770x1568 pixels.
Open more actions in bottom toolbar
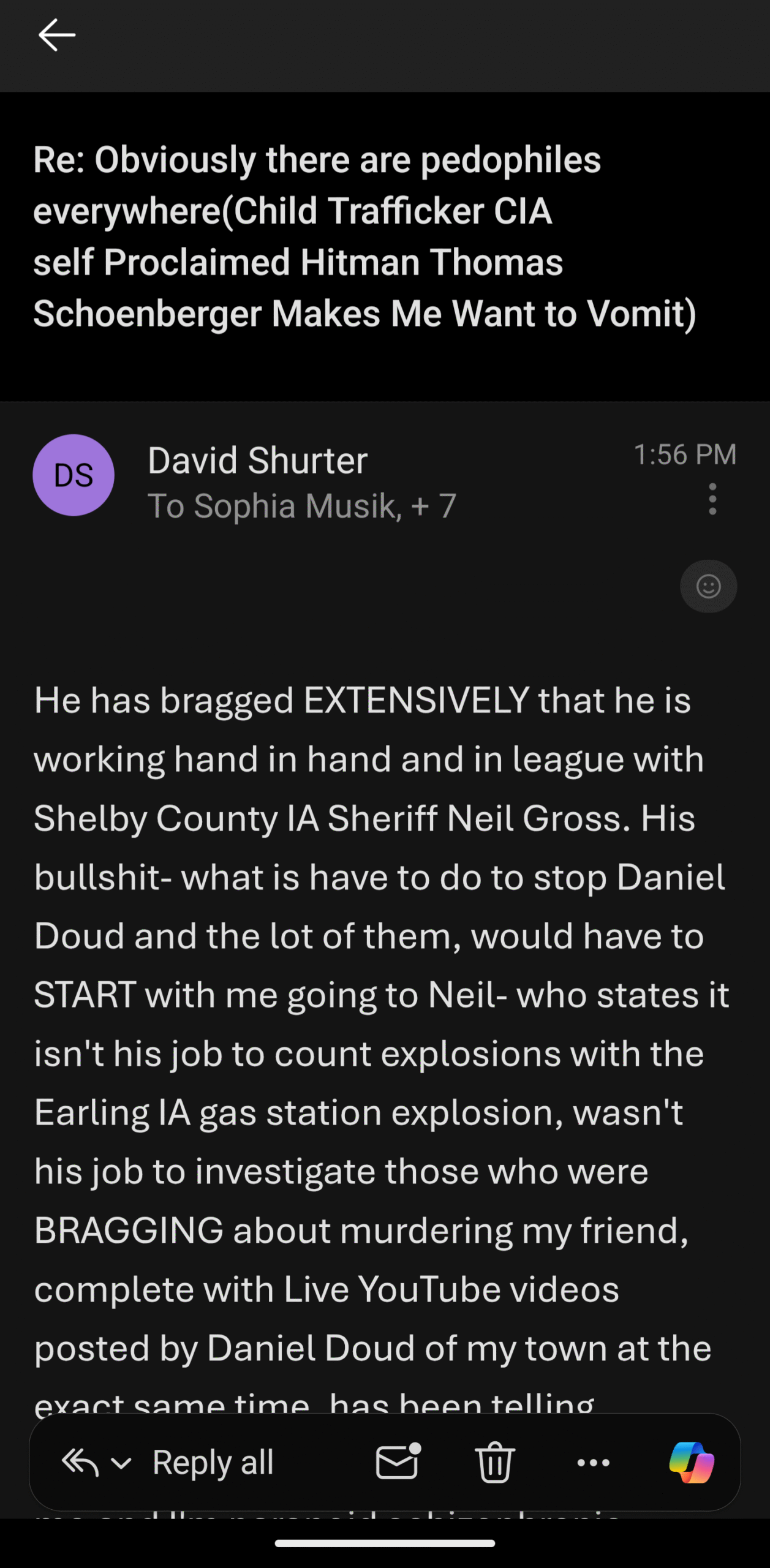tap(593, 1463)
